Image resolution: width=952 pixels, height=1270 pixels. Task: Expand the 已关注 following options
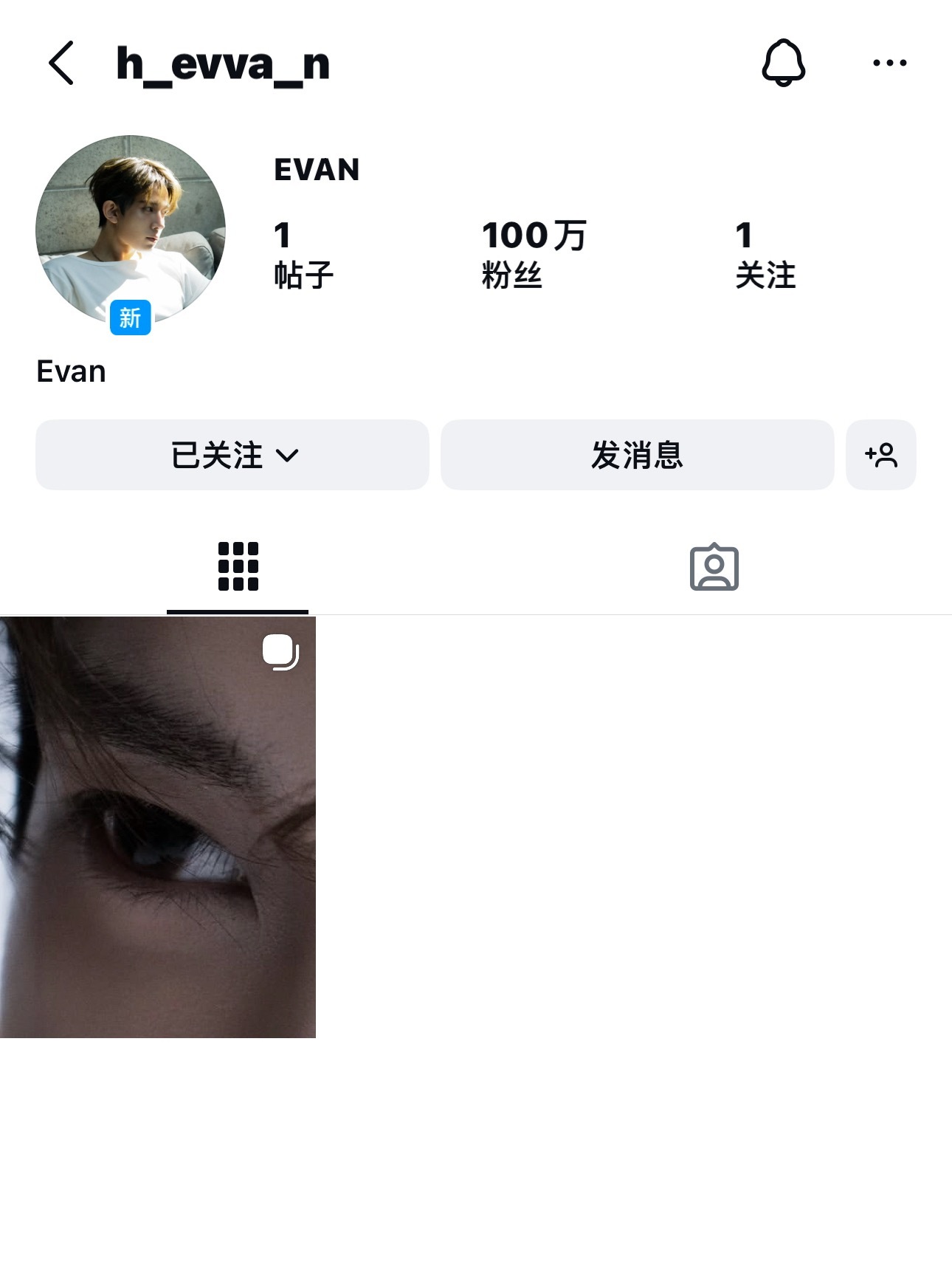pyautogui.click(x=232, y=456)
